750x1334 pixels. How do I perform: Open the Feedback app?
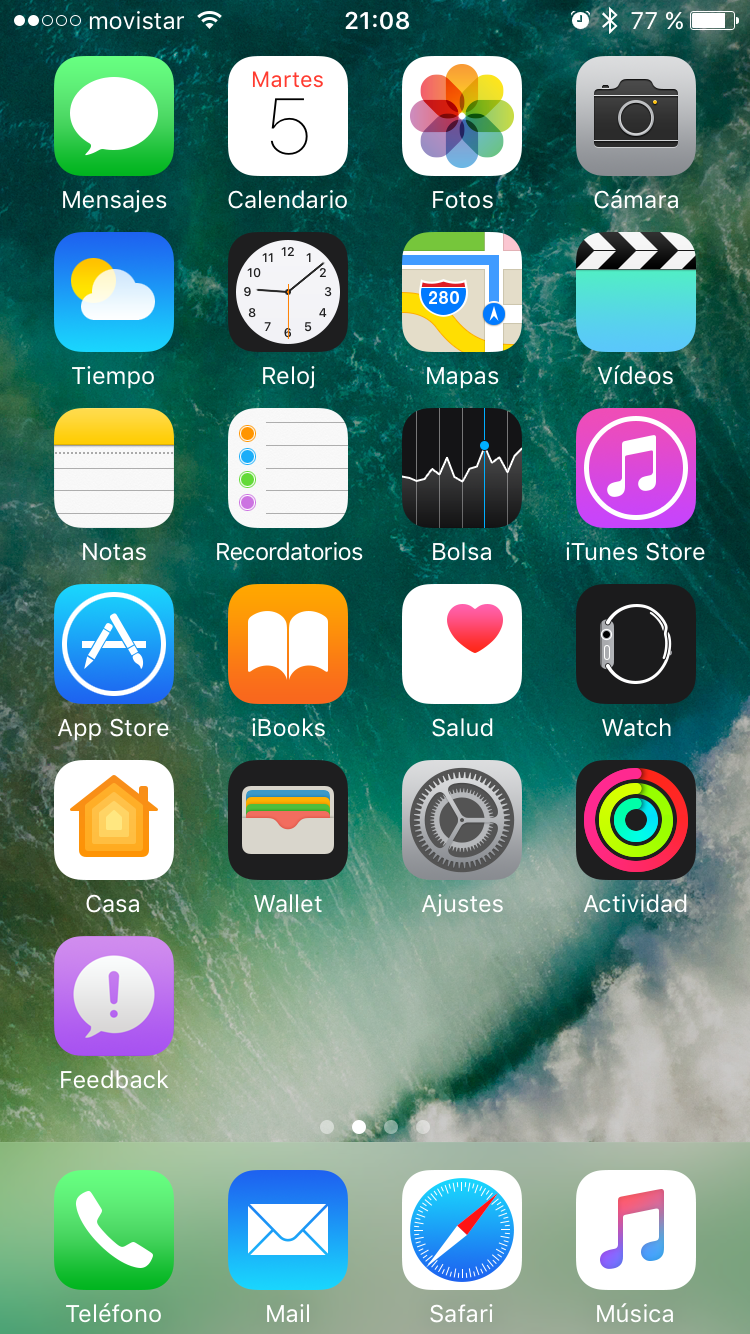point(114,996)
